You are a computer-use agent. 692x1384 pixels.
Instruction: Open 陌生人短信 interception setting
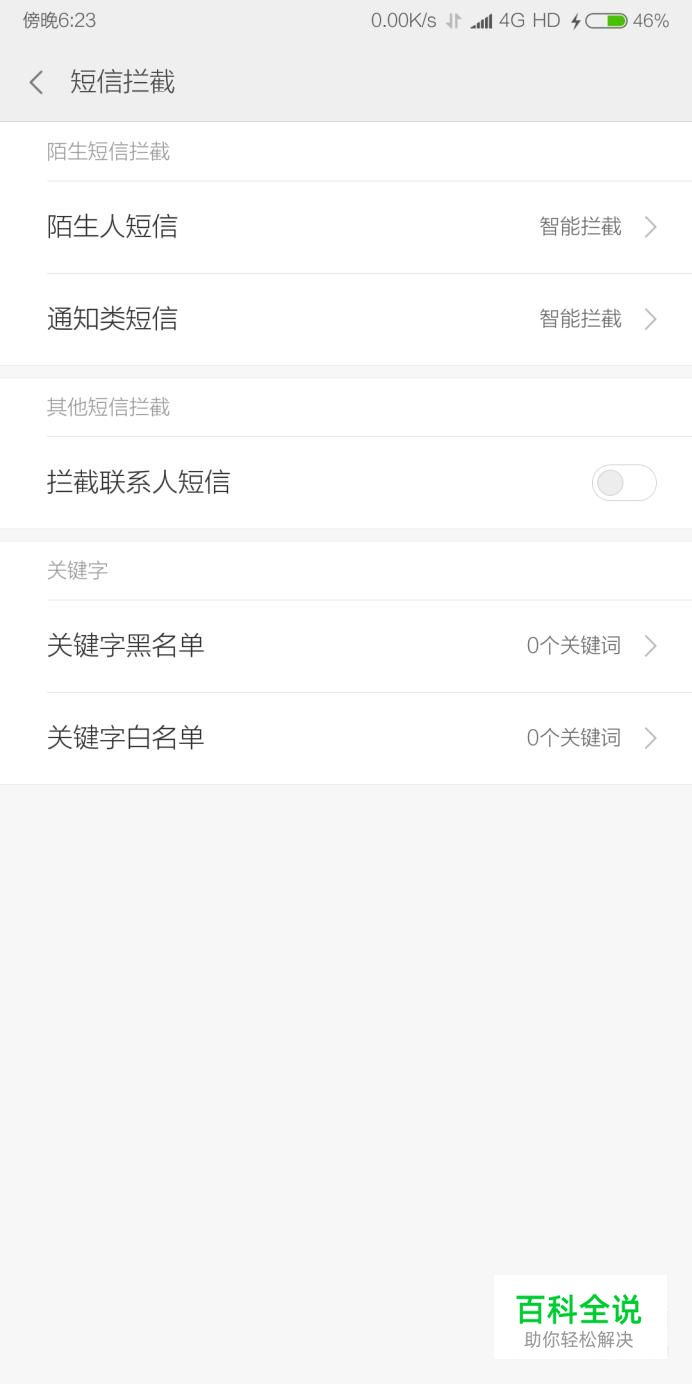tap(346, 227)
